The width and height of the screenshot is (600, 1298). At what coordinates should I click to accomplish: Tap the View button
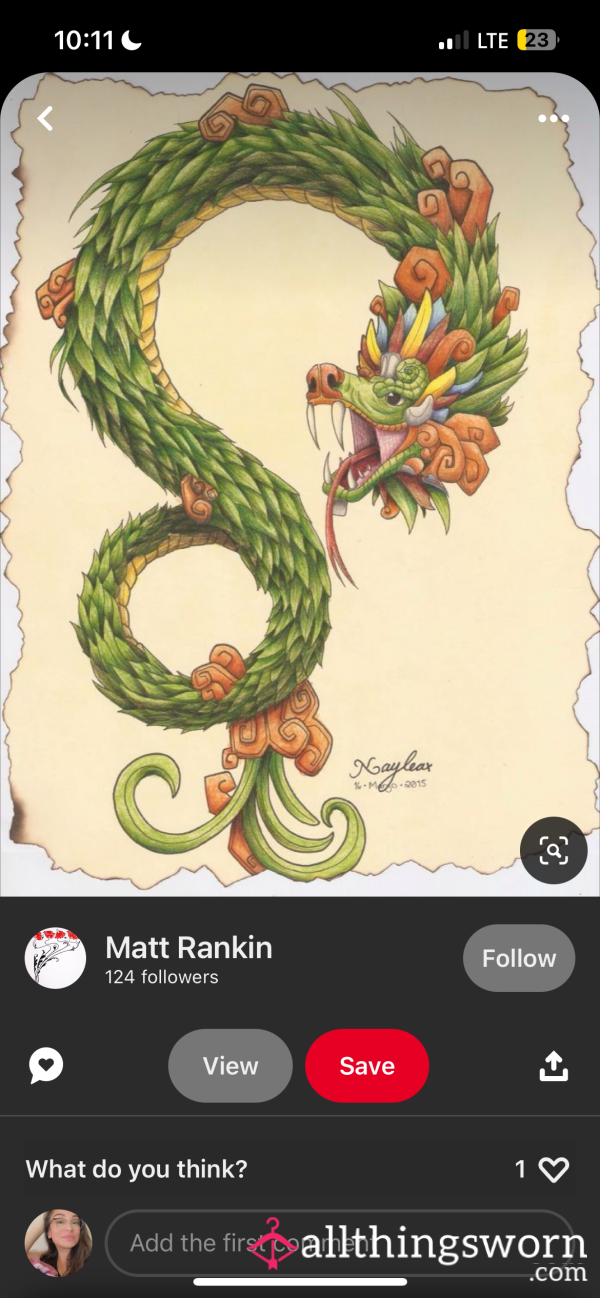(x=230, y=1066)
